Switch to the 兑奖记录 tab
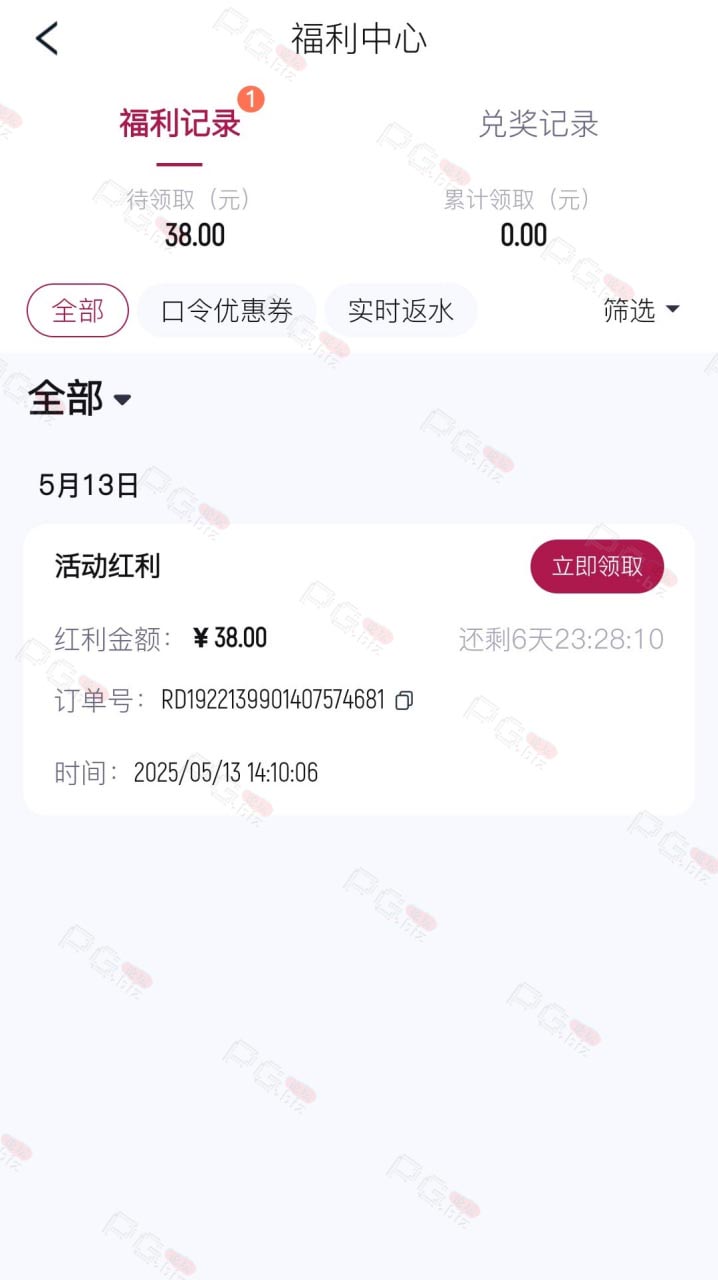This screenshot has width=718, height=1280. pos(539,124)
